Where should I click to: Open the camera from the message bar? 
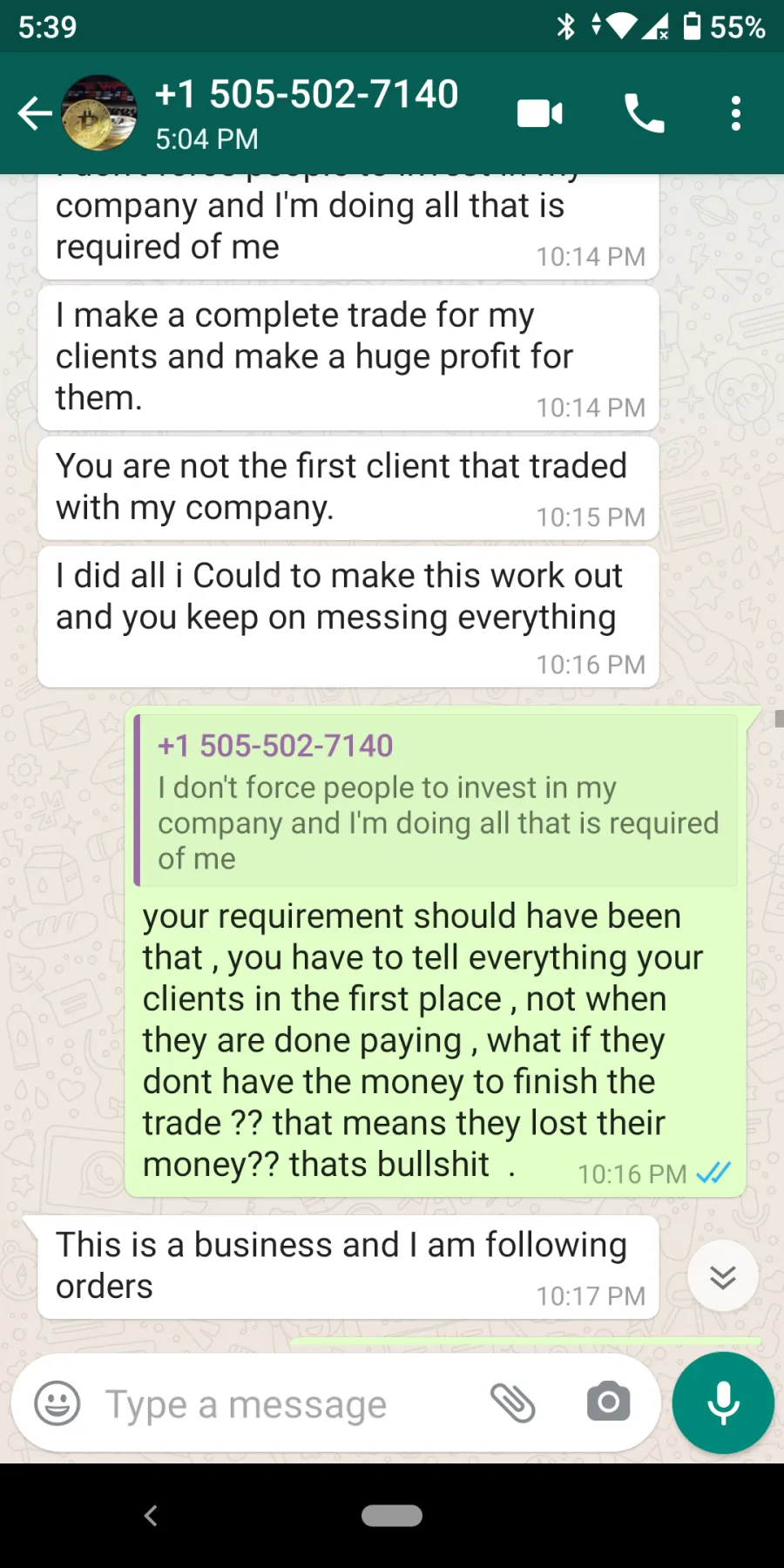pos(608,1402)
